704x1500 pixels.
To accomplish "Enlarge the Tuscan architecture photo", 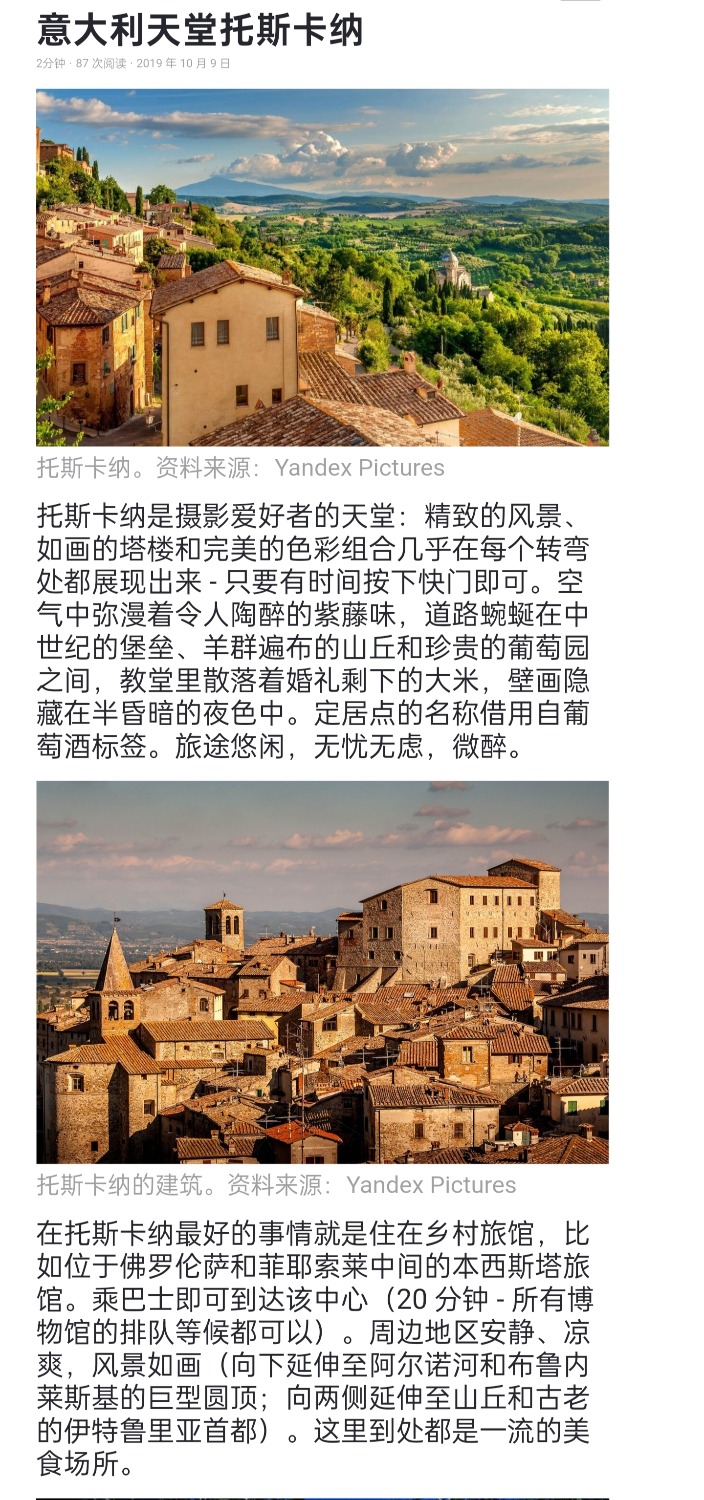I will (322, 971).
